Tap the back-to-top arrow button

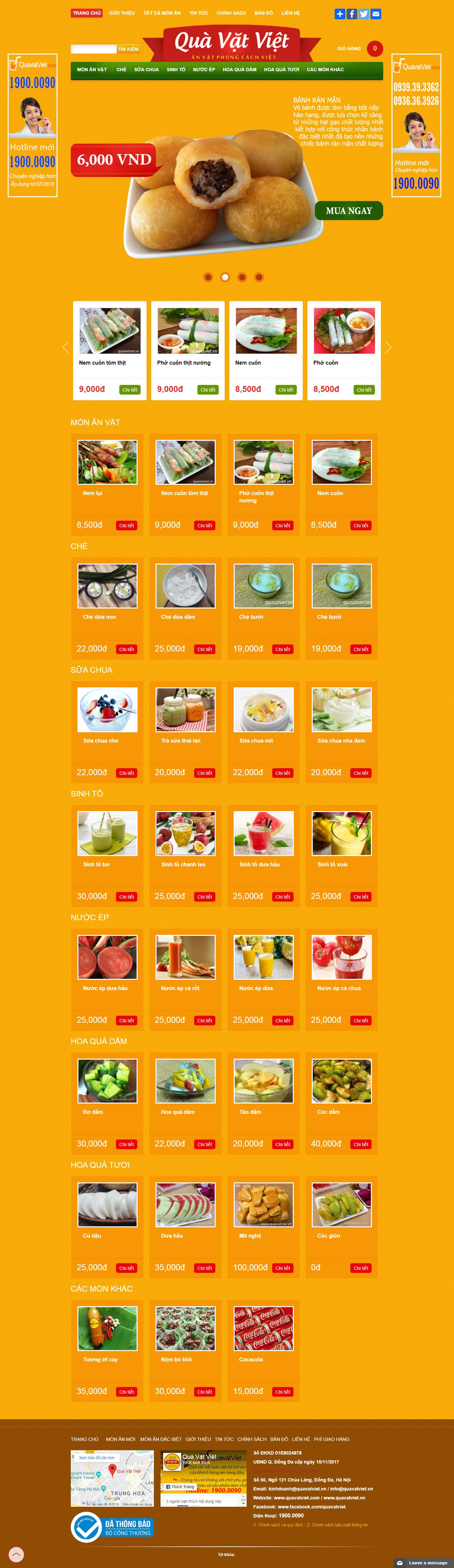(x=16, y=1554)
